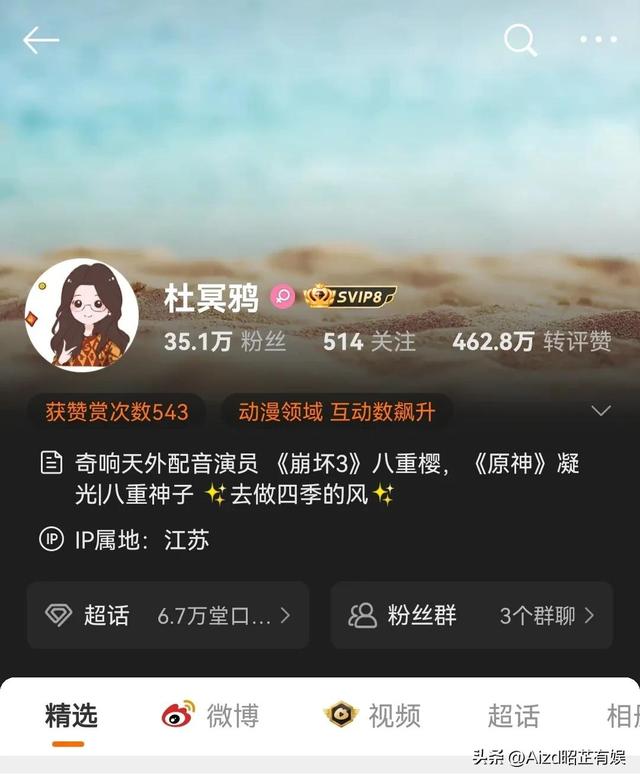Open search from the top bar

pyautogui.click(x=520, y=40)
